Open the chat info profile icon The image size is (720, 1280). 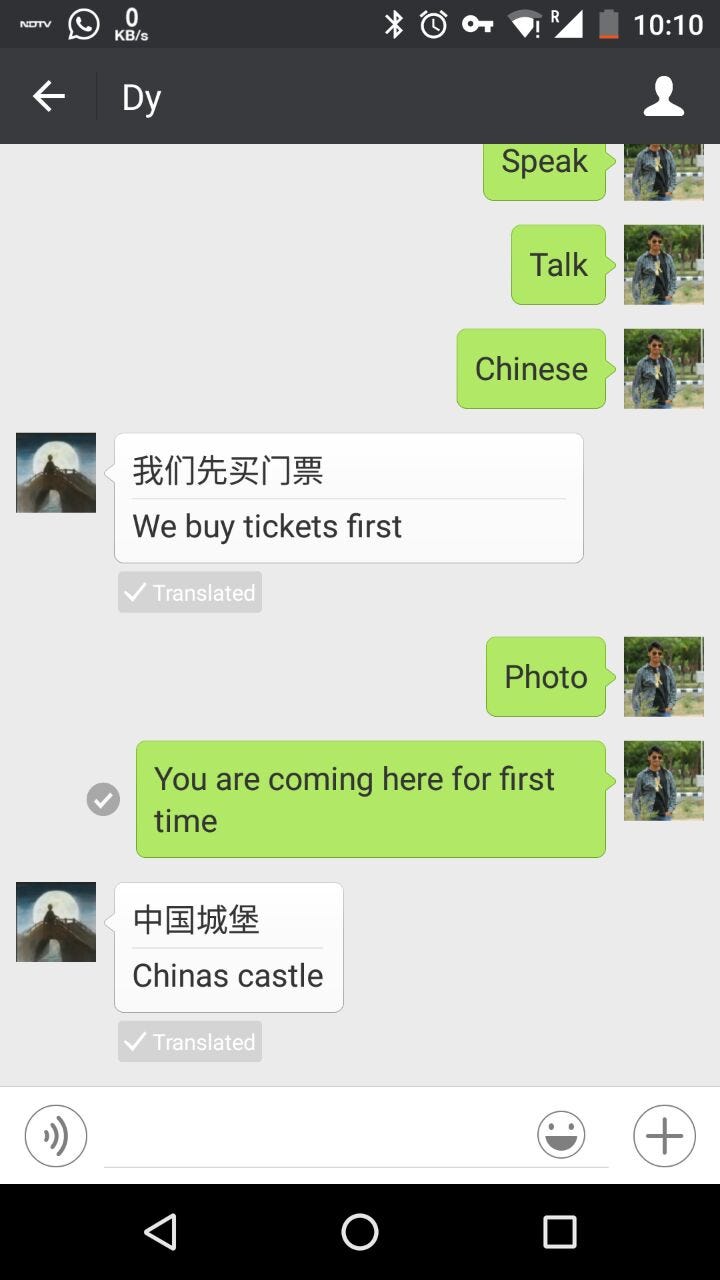tap(663, 97)
